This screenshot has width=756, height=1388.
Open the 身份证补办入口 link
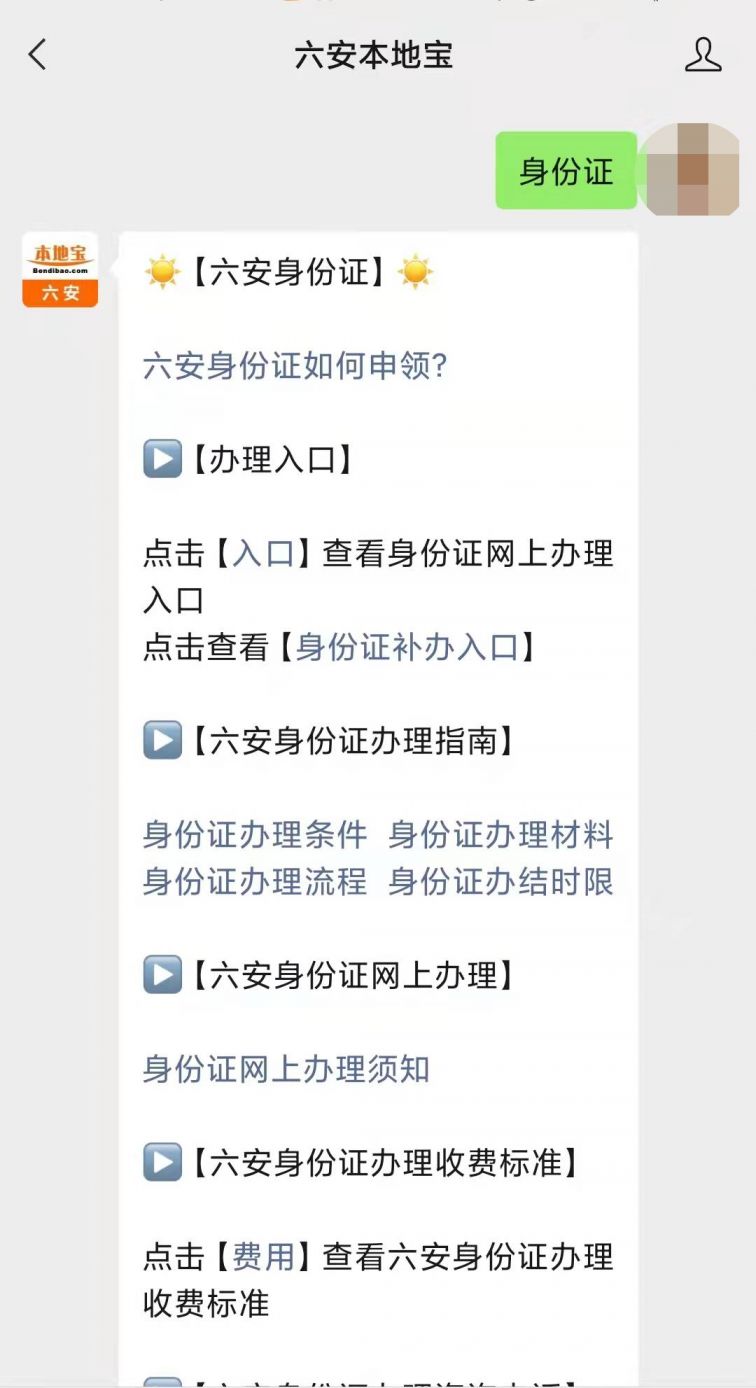tap(408, 648)
